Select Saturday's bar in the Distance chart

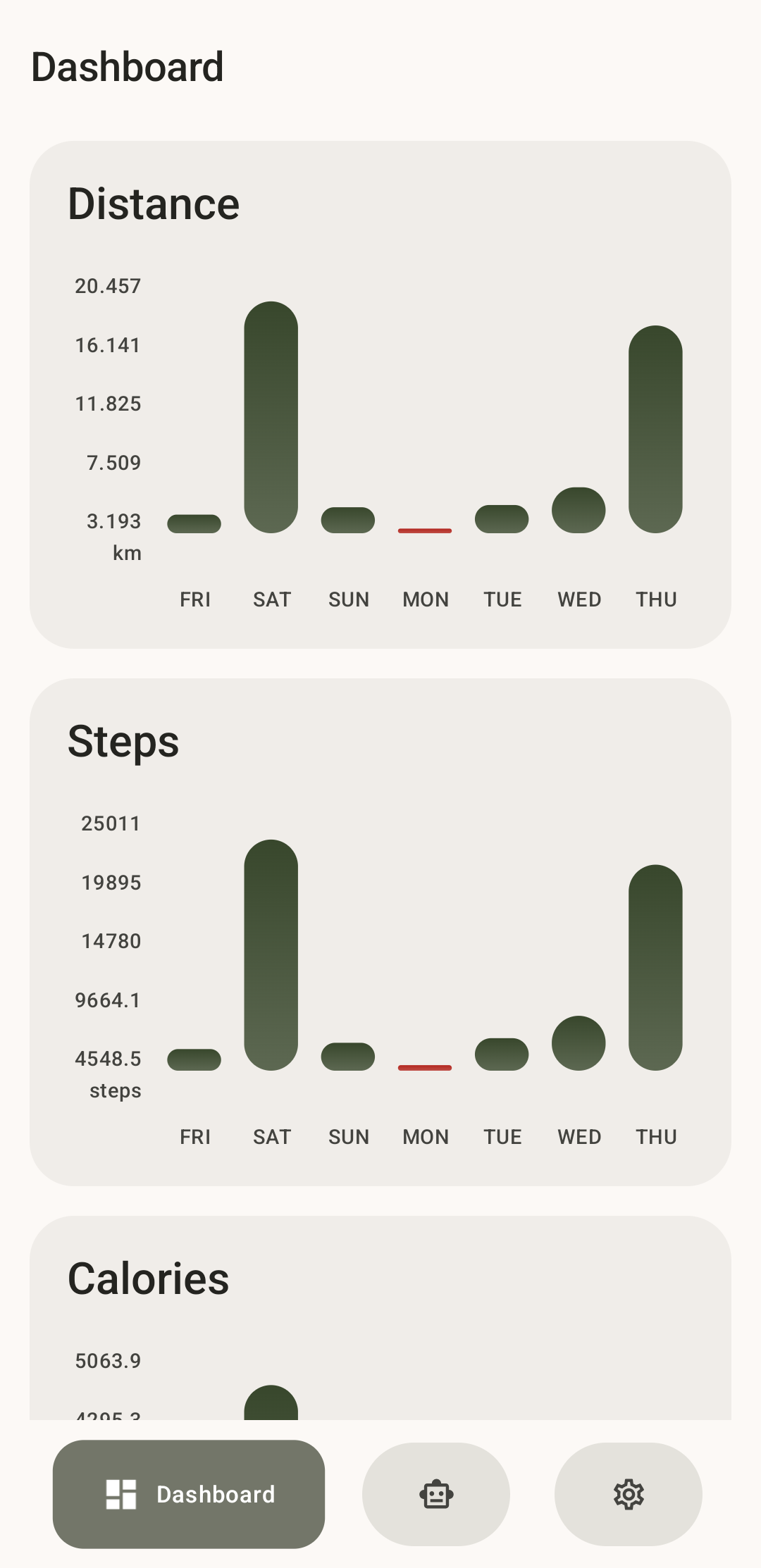(271, 416)
